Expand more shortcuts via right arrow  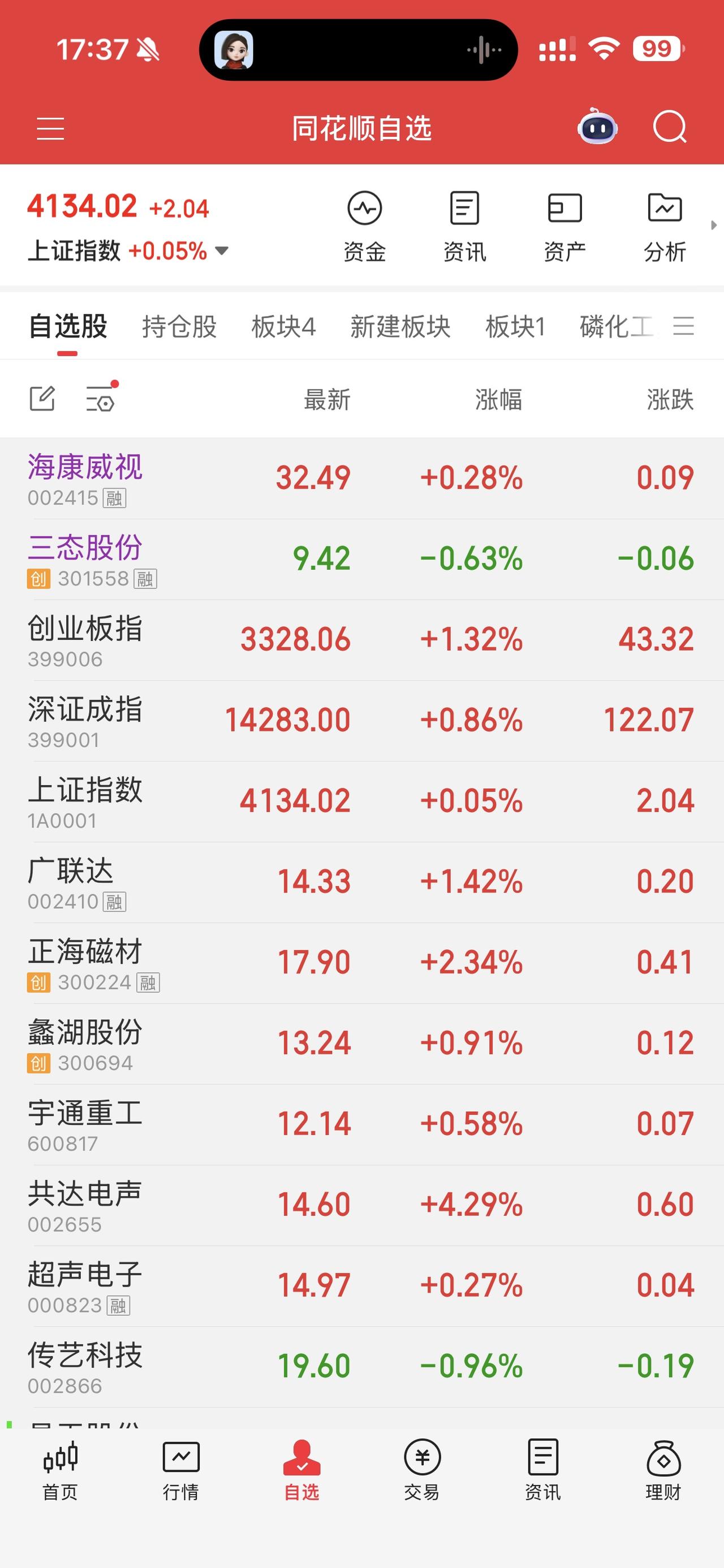click(714, 224)
